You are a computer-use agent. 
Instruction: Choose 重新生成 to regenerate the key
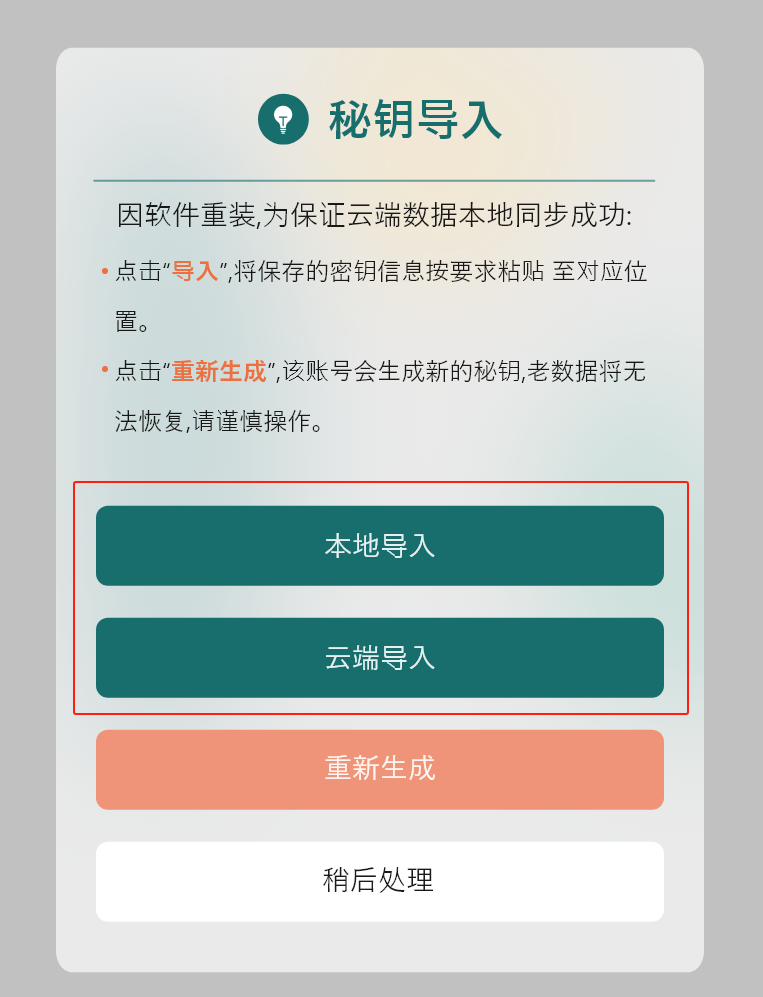point(380,769)
